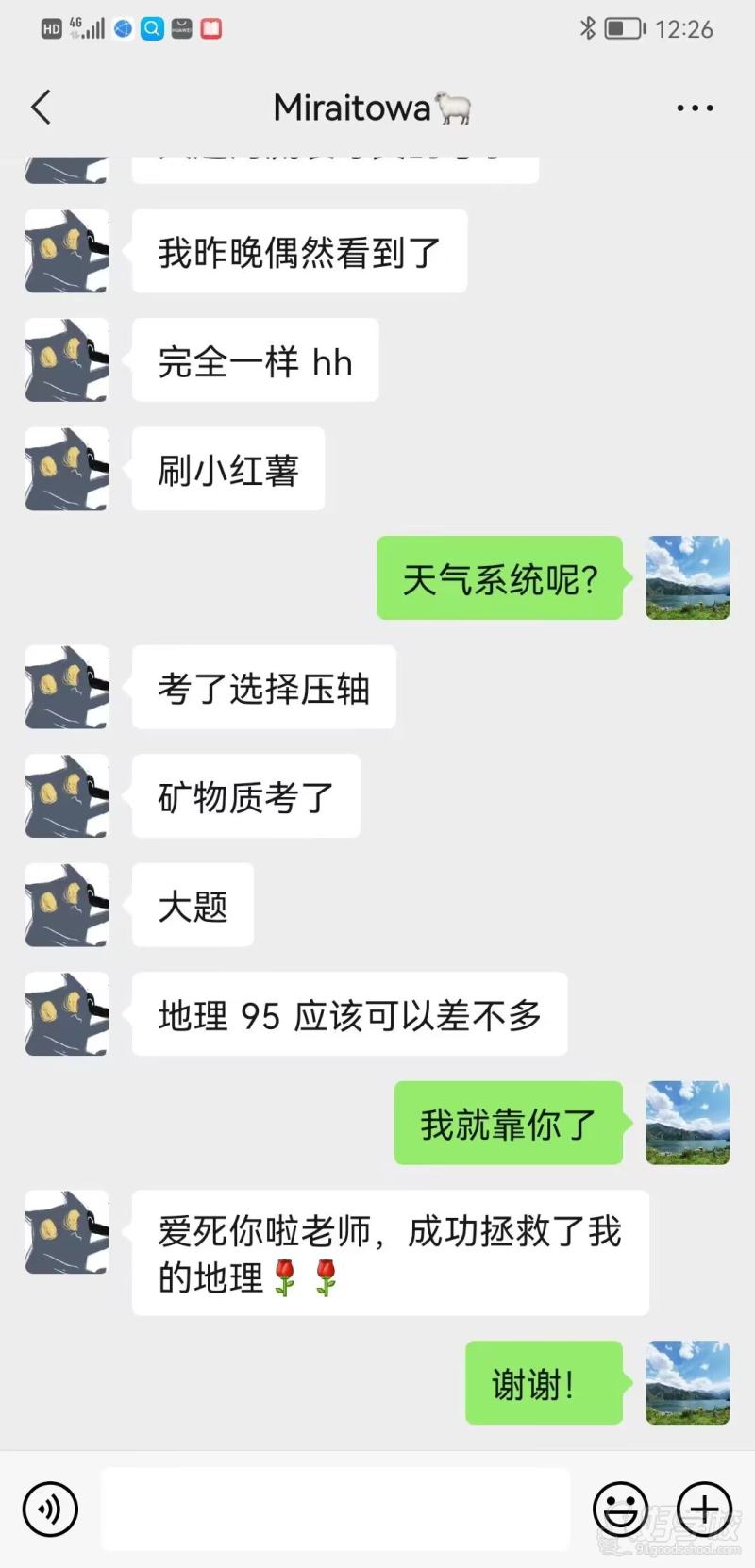
Task: Tap the message text input field
Action: pos(335,1510)
